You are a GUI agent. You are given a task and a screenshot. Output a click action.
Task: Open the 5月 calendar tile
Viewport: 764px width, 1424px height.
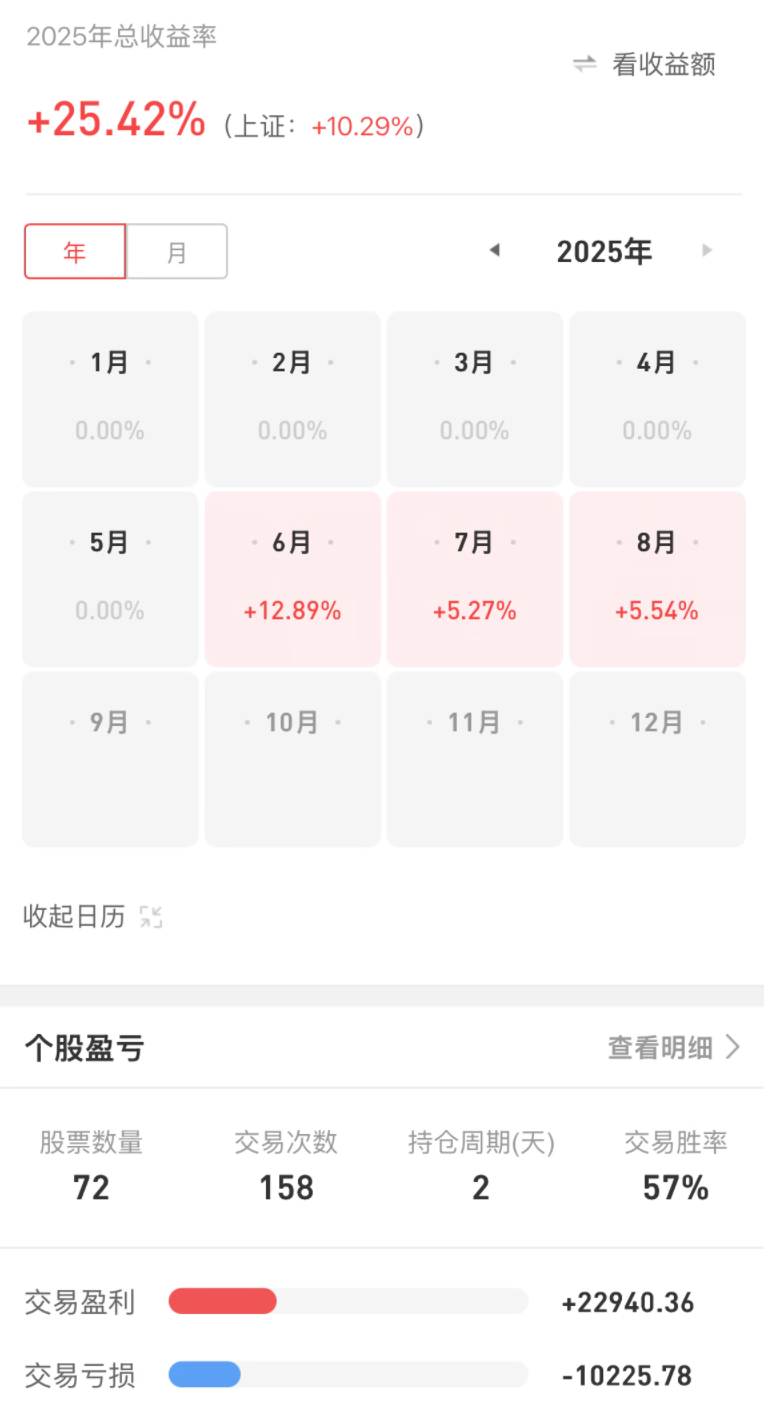click(x=110, y=579)
